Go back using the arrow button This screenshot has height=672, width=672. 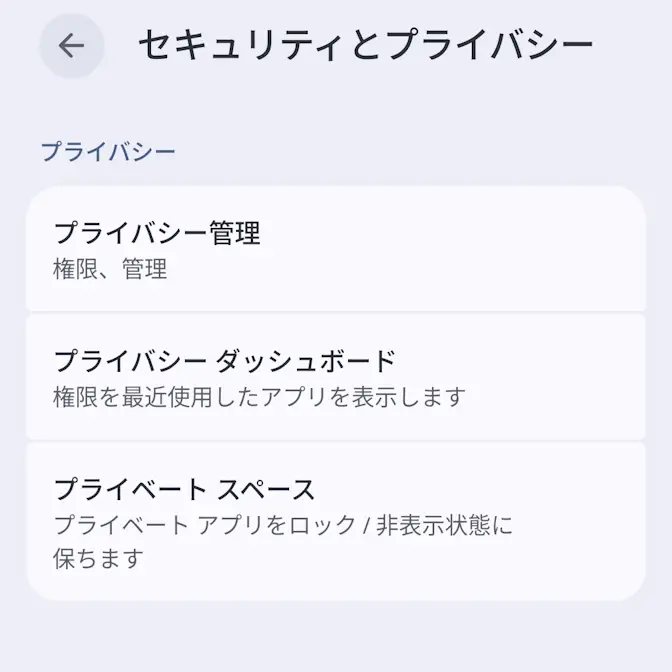pos(71,46)
